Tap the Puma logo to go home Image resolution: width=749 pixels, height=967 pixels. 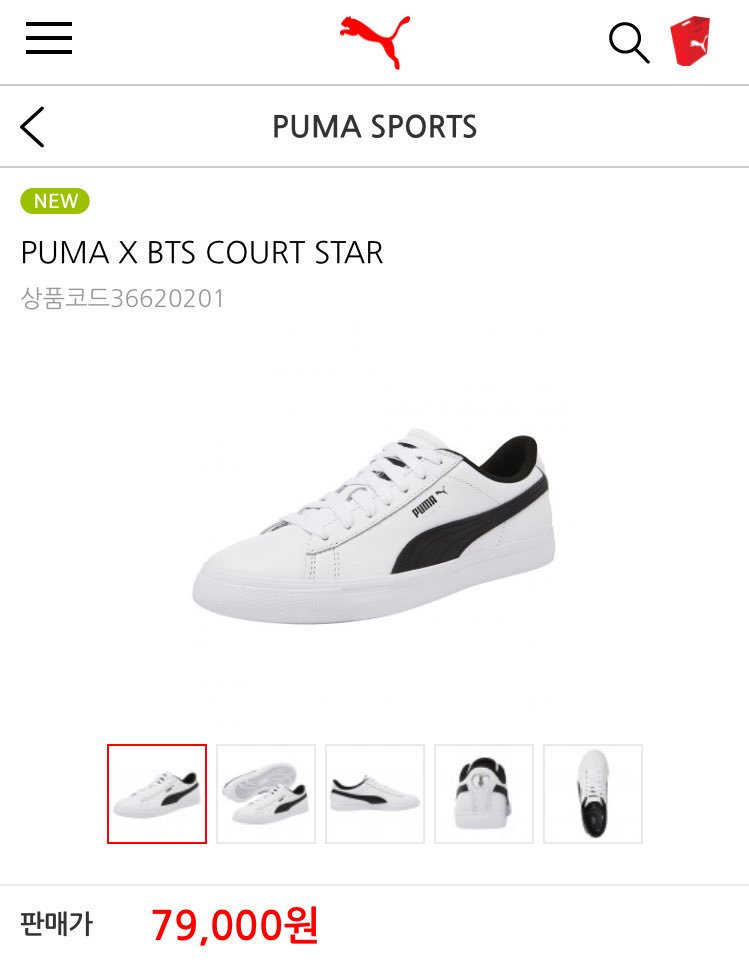(x=375, y=41)
